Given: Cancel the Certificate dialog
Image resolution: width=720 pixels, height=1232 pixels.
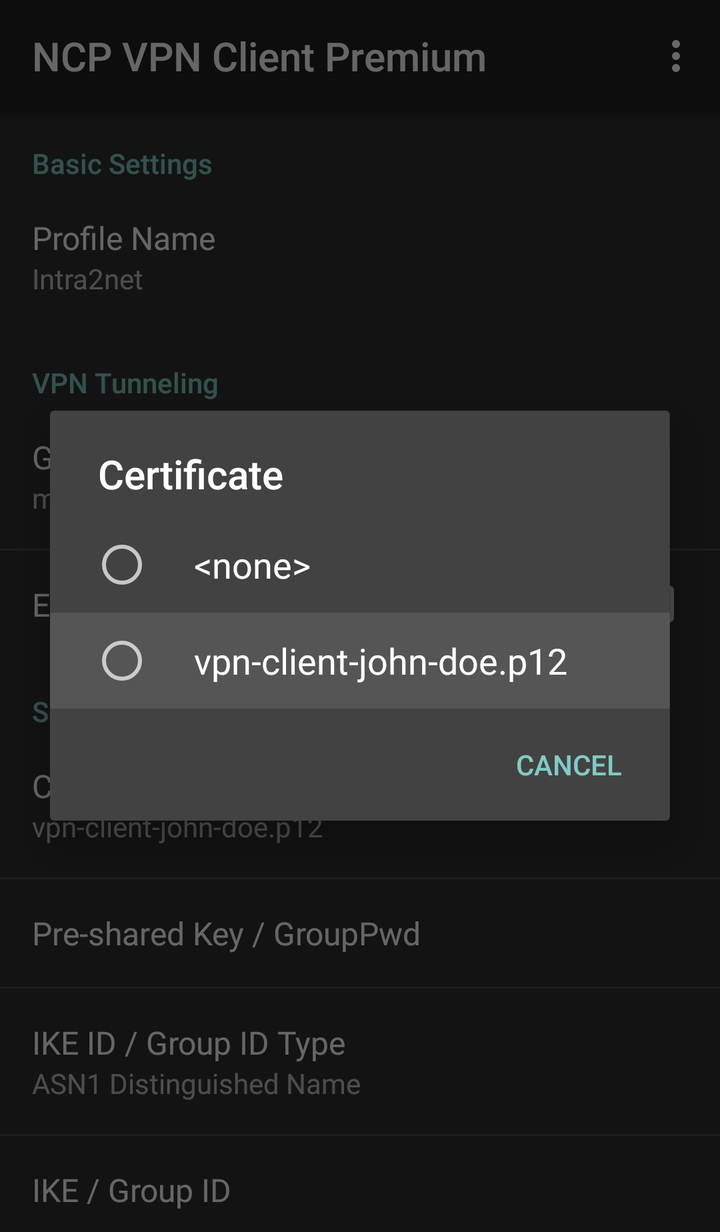Looking at the screenshot, I should (568, 766).
